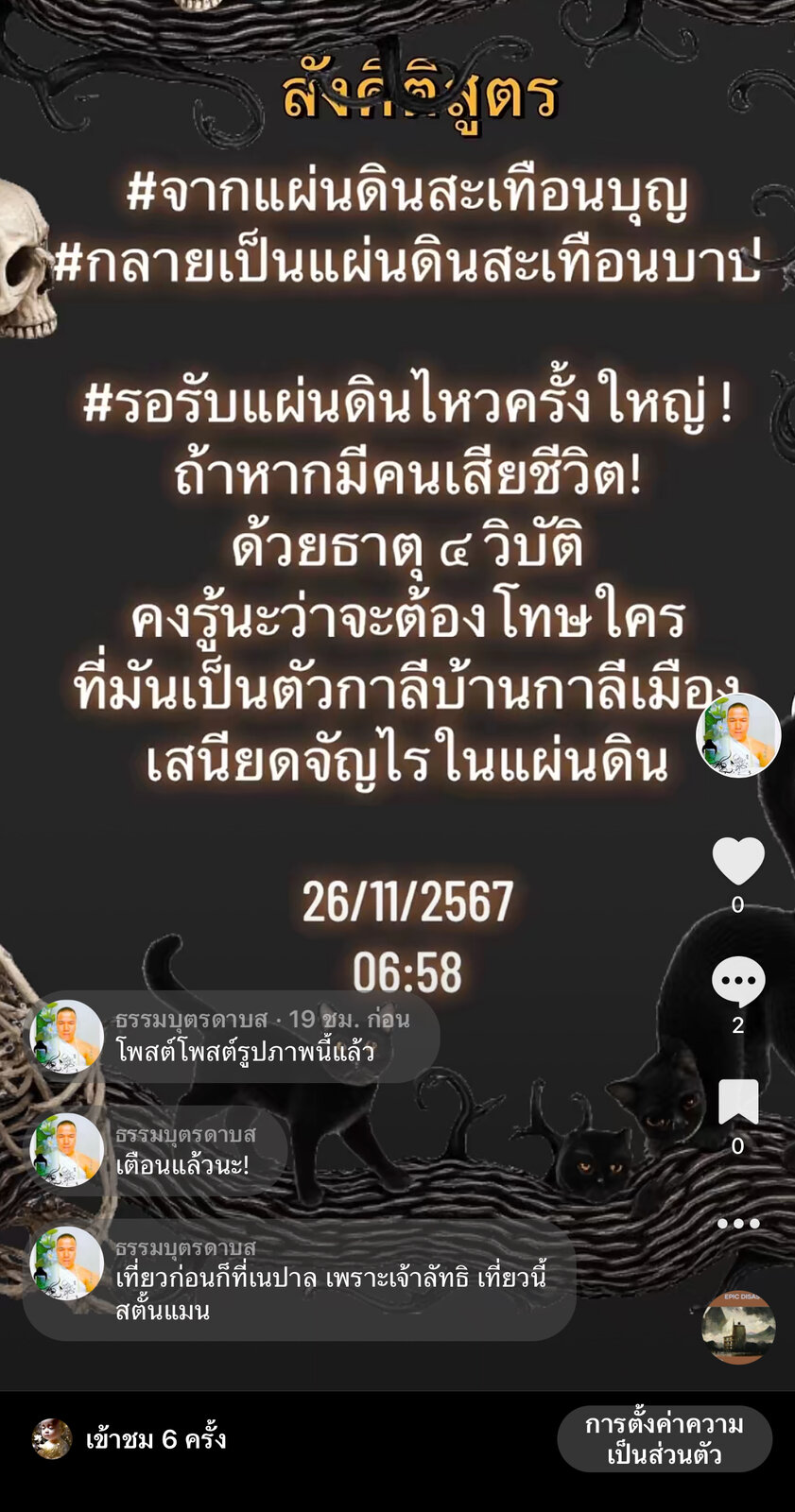Like this video with the heart icon
This screenshot has width=795, height=1512.
click(737, 861)
